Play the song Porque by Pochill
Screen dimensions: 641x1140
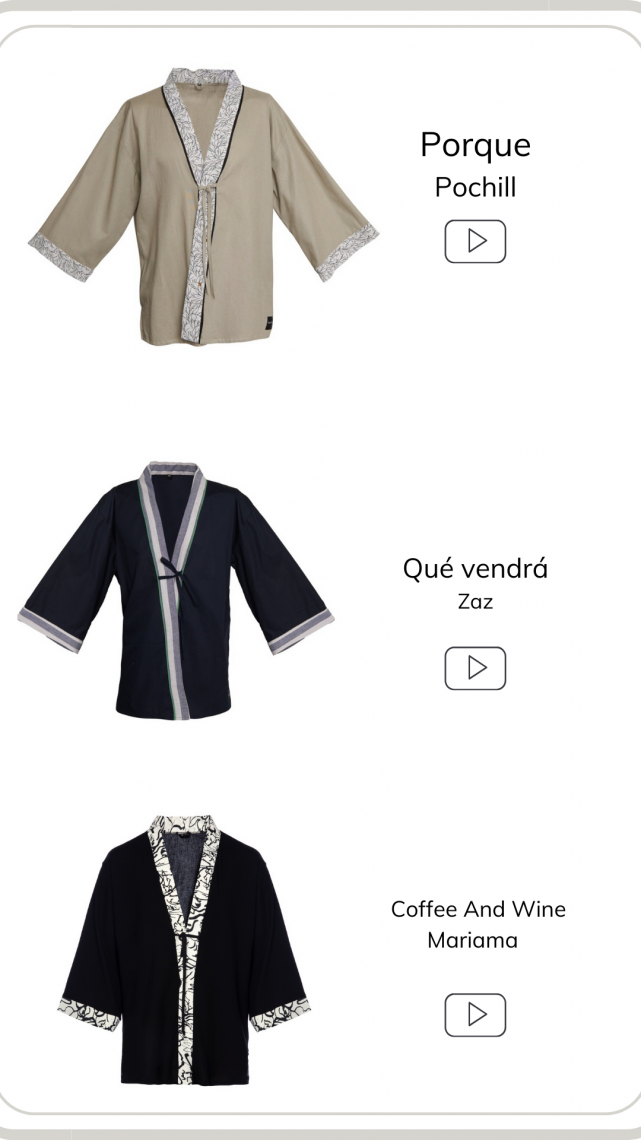tap(475, 241)
